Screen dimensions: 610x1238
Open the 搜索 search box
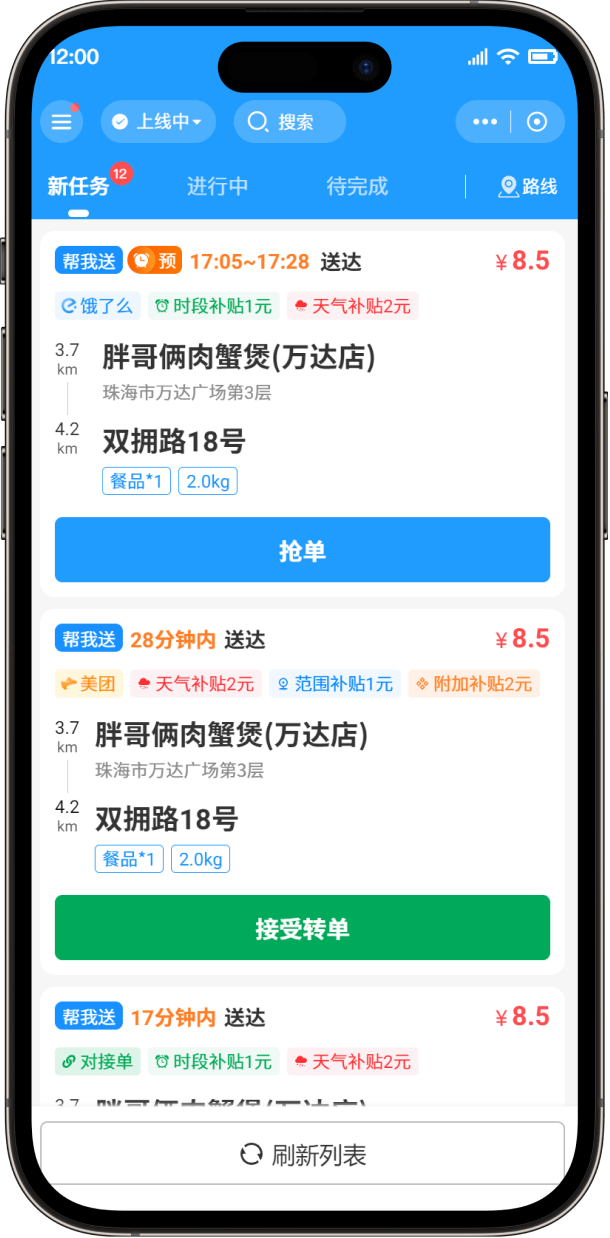pos(289,122)
